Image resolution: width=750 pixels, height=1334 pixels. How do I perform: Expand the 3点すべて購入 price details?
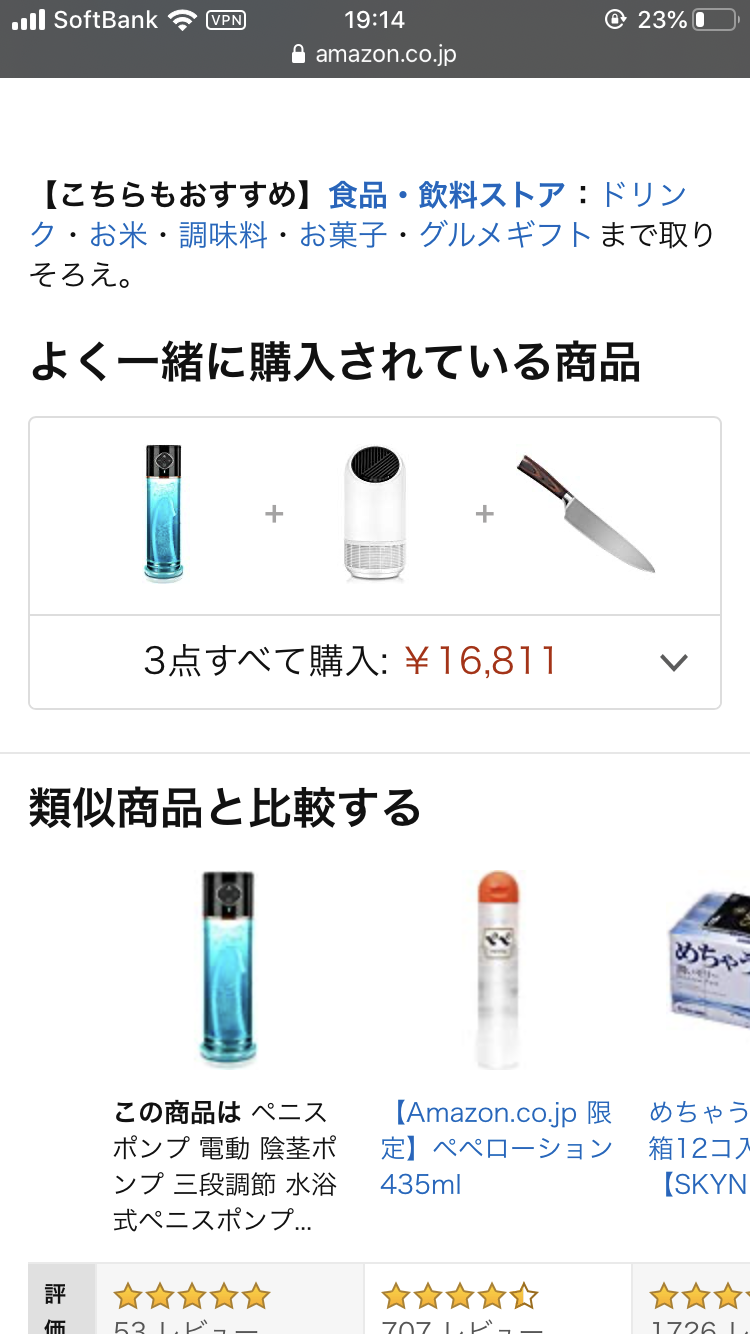coord(674,662)
